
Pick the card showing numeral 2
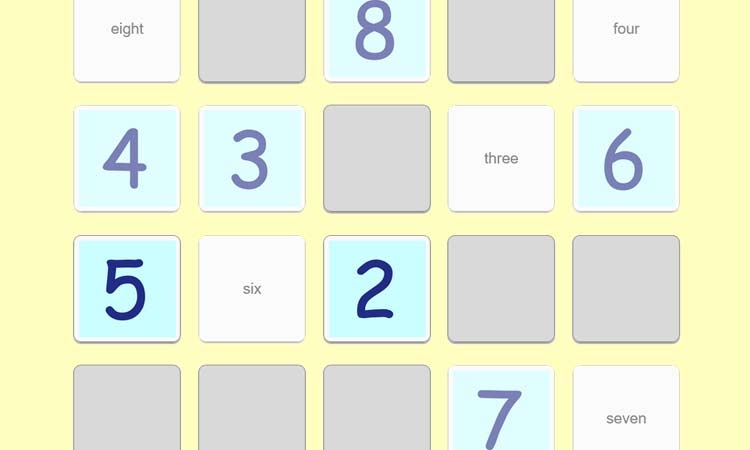click(x=377, y=289)
